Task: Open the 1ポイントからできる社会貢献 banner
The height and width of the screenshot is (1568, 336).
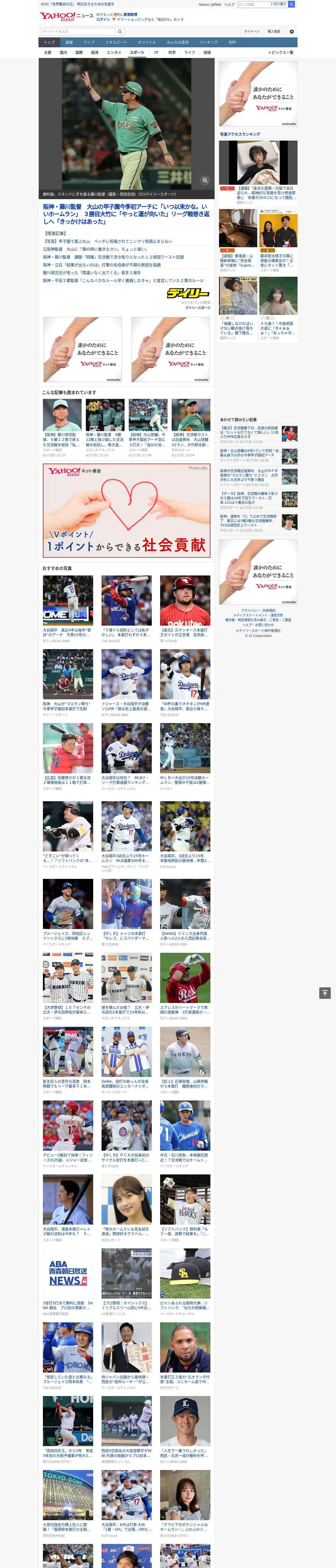Action: 126,511
